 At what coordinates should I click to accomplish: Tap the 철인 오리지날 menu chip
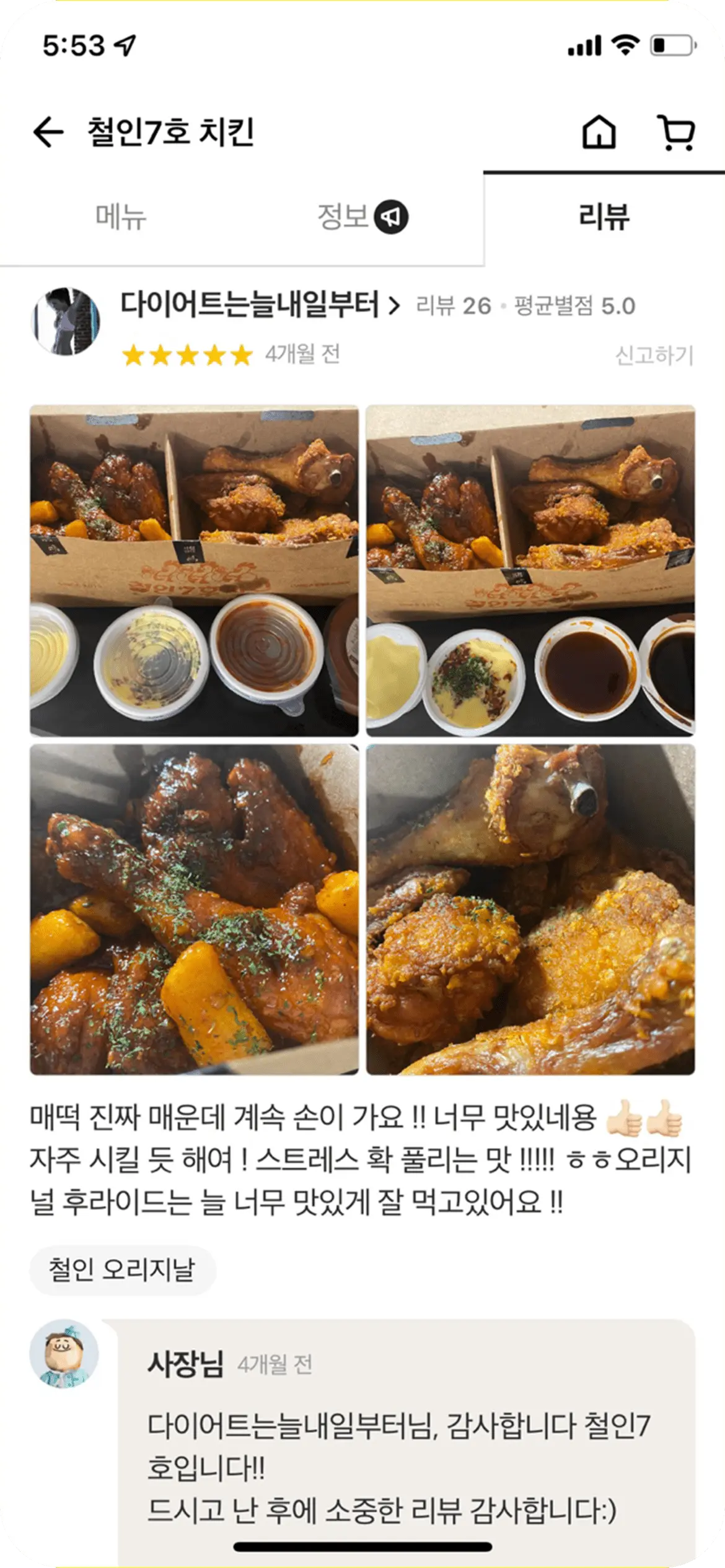pos(122,1270)
